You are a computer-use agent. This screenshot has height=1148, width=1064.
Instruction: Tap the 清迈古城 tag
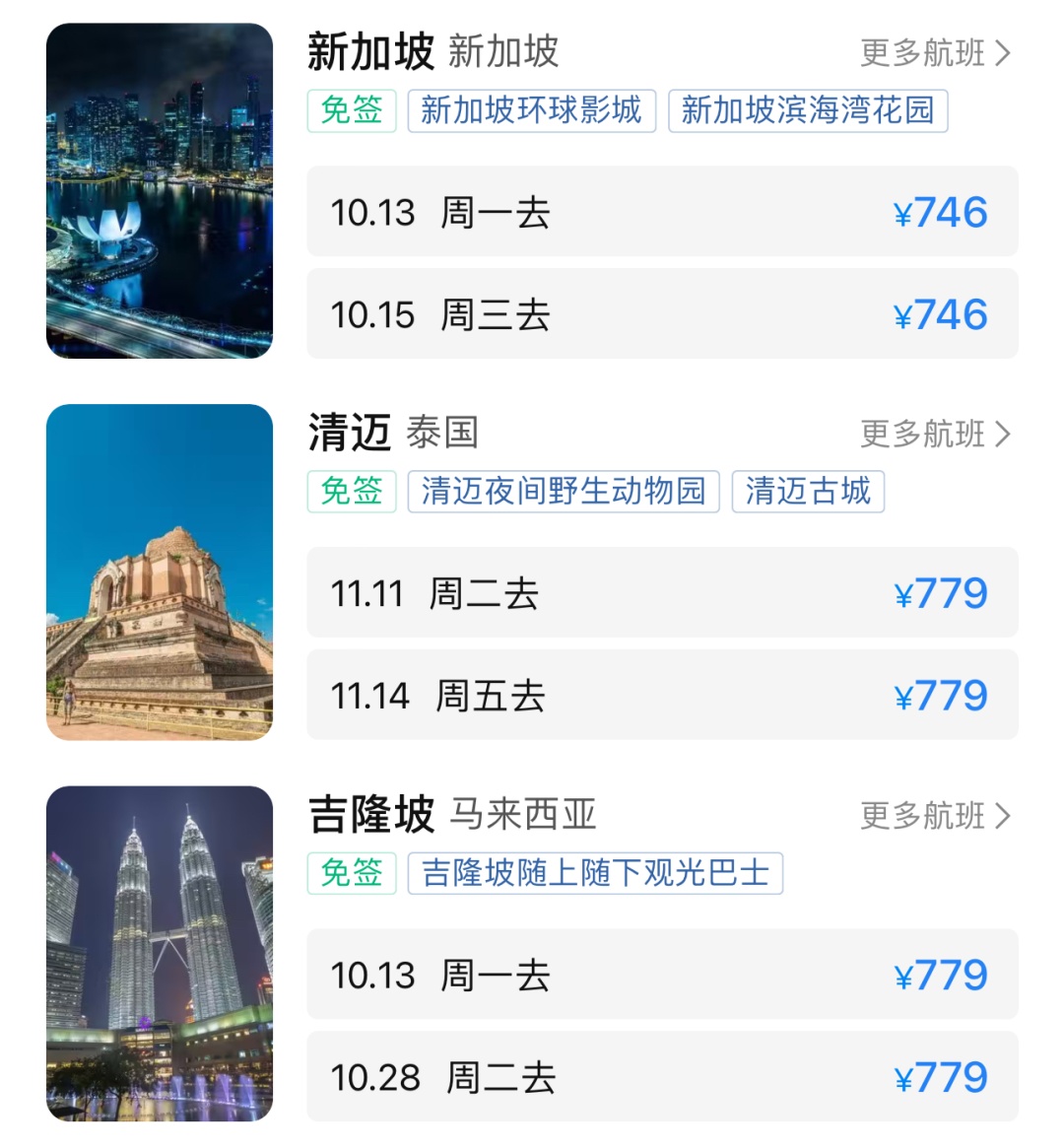click(808, 491)
